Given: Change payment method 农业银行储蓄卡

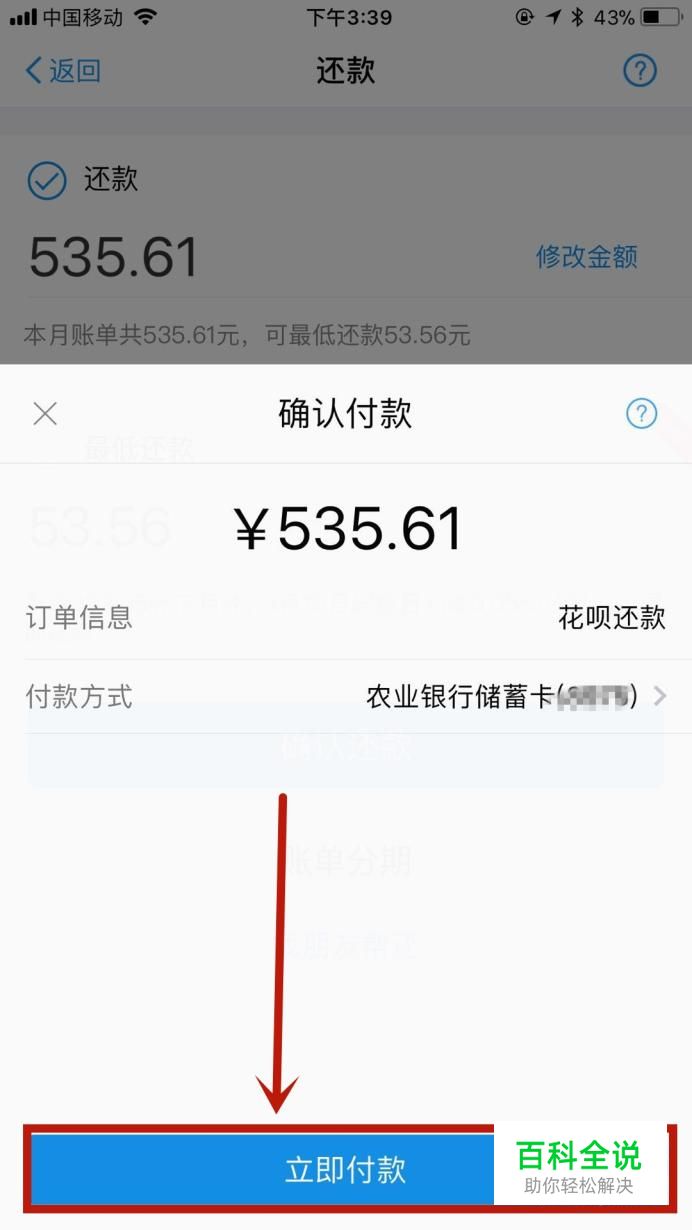Looking at the screenshot, I should [x=346, y=697].
